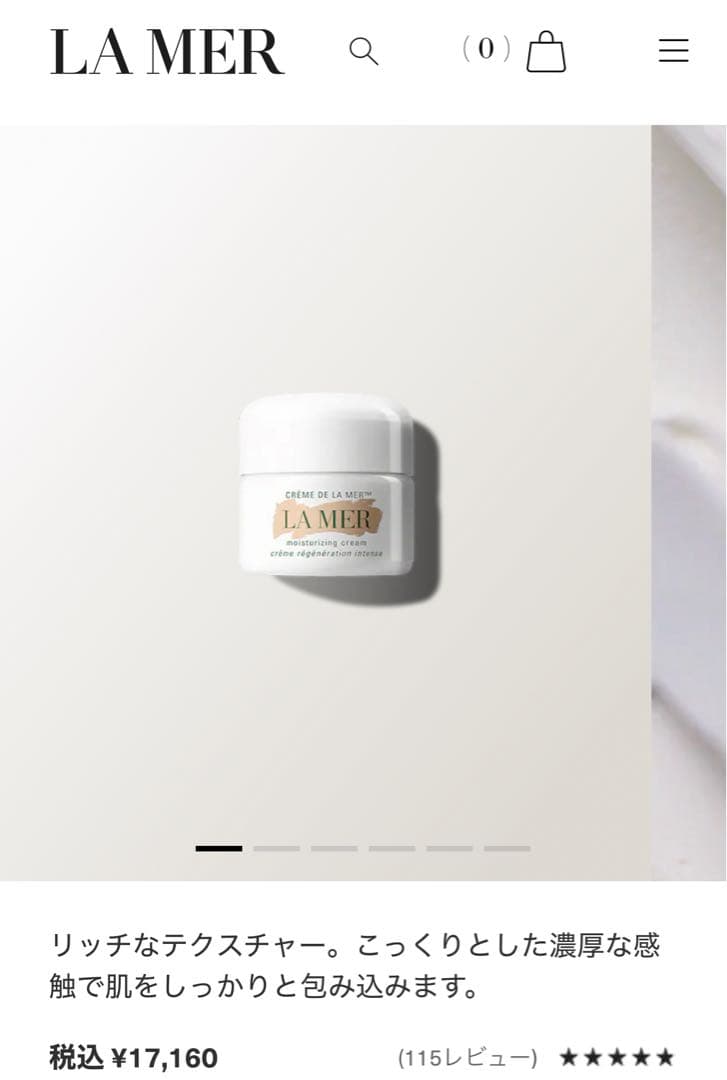Open the hamburger menu
727x1080 pixels.
tap(673, 51)
